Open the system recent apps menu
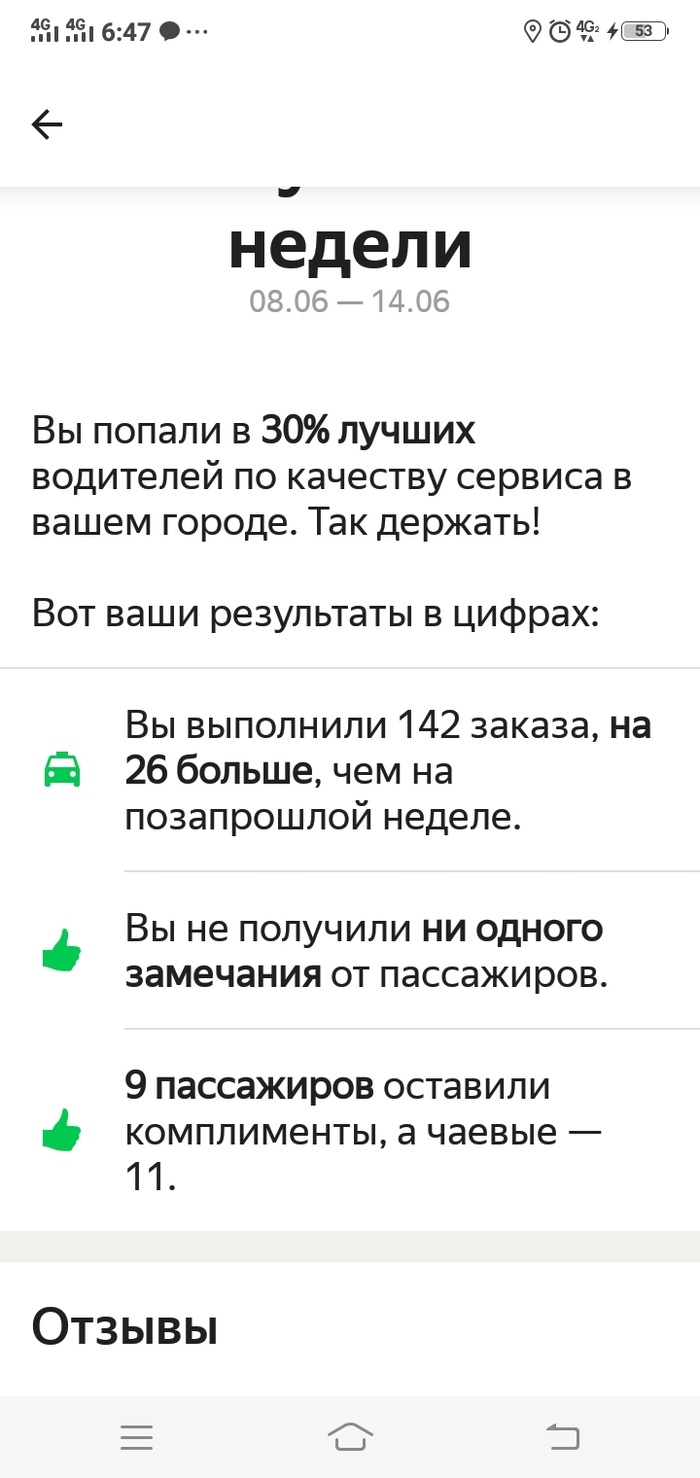Image resolution: width=700 pixels, height=1478 pixels. coord(136,1438)
